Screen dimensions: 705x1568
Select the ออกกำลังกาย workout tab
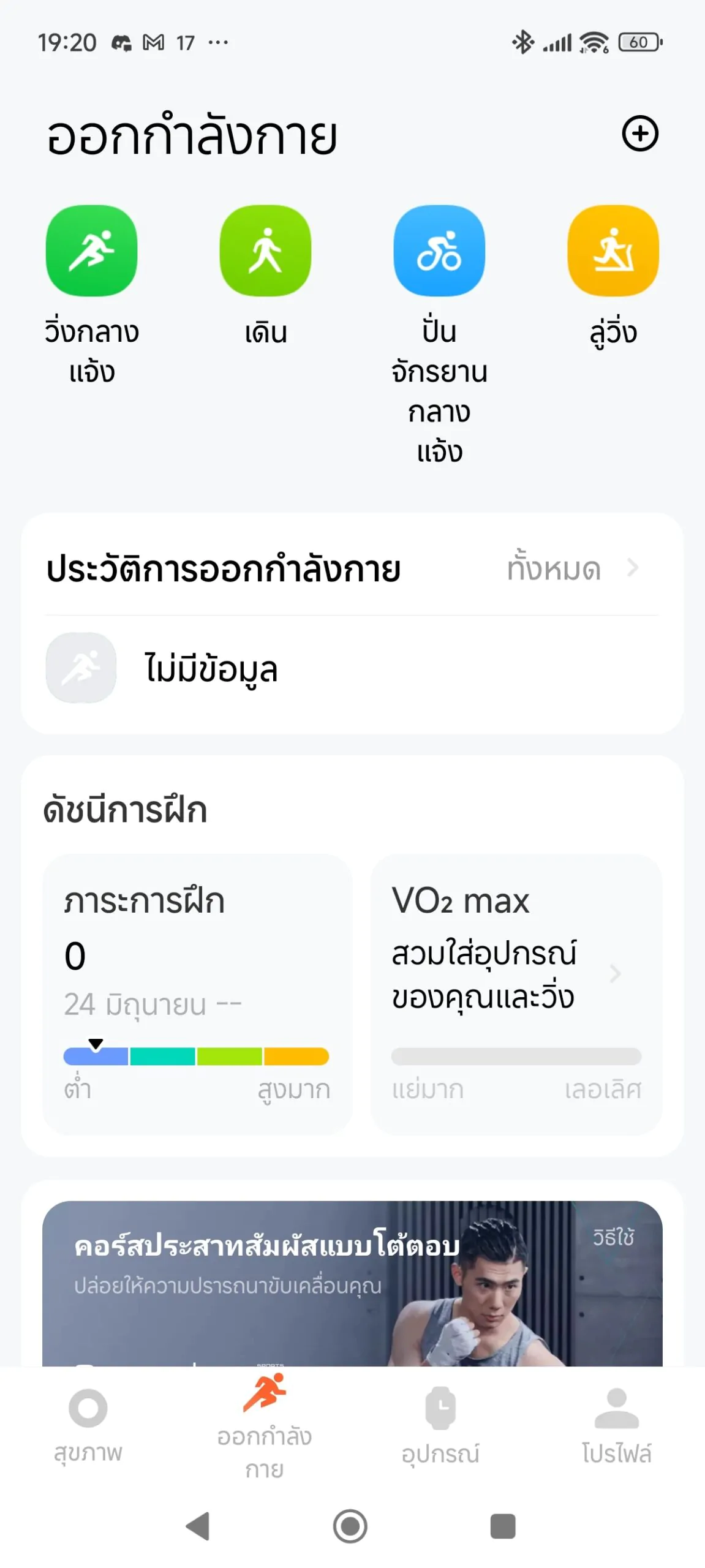265,1427
